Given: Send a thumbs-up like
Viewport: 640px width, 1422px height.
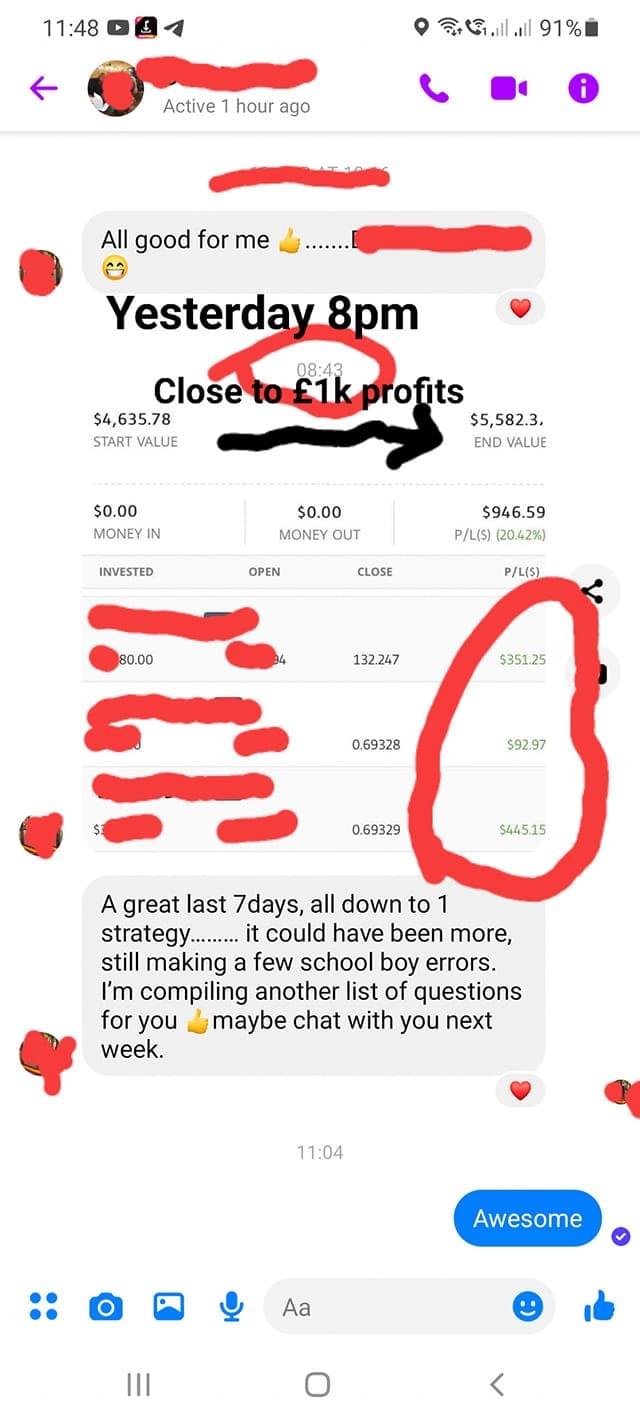Looking at the screenshot, I should (599, 1305).
